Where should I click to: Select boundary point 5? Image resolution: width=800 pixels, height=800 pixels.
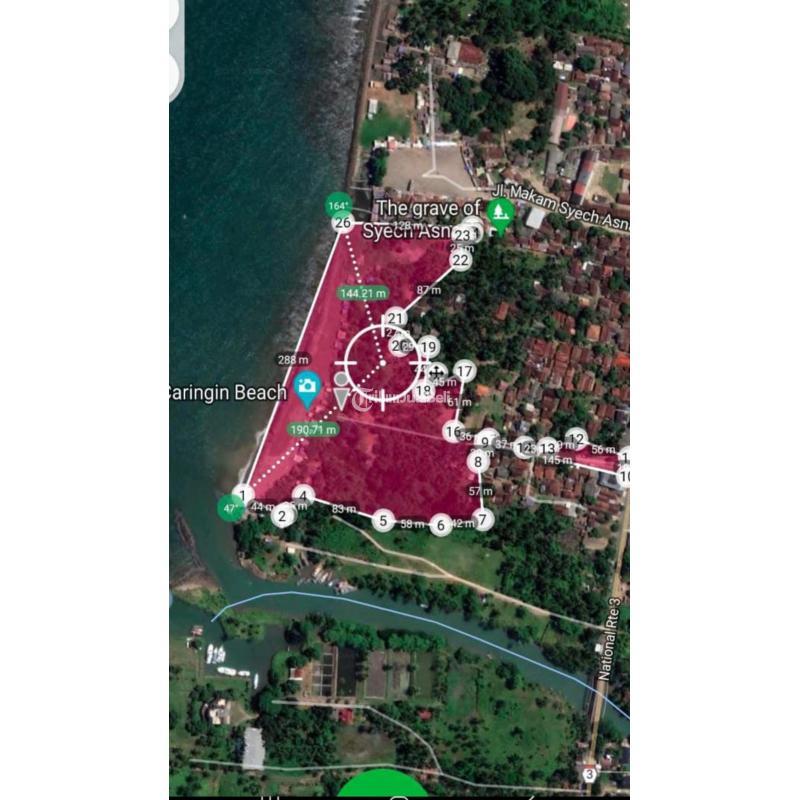[383, 520]
